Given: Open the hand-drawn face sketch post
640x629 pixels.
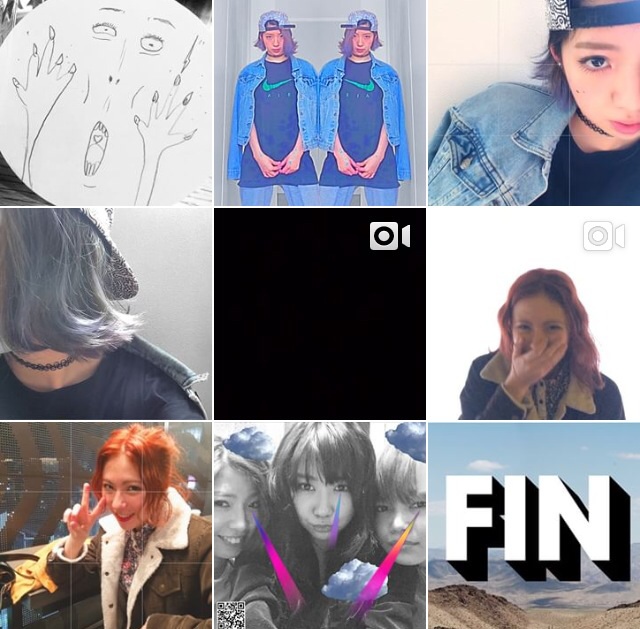Looking at the screenshot, I should tap(105, 102).
